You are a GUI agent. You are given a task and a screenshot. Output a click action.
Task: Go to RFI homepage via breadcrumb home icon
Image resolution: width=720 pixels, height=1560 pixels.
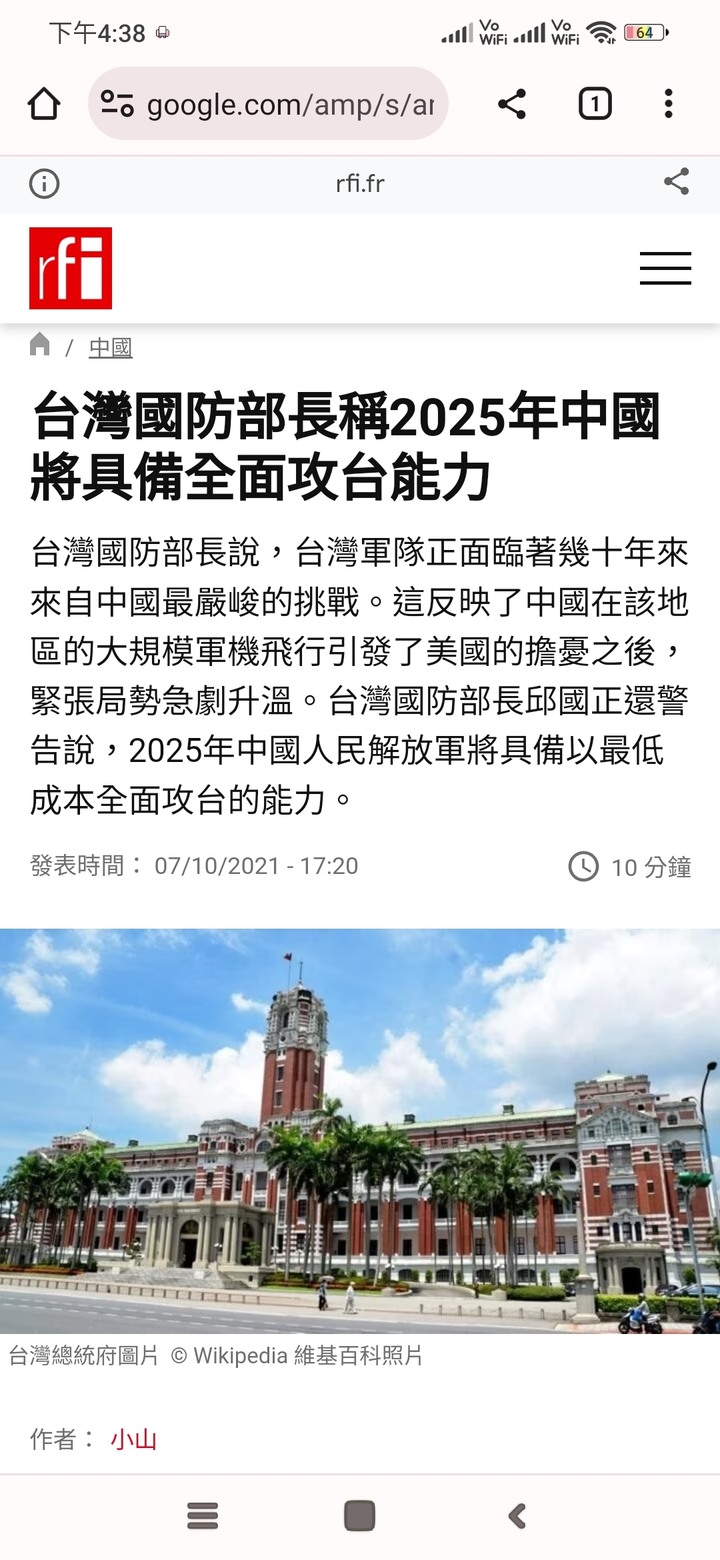pyautogui.click(x=40, y=346)
